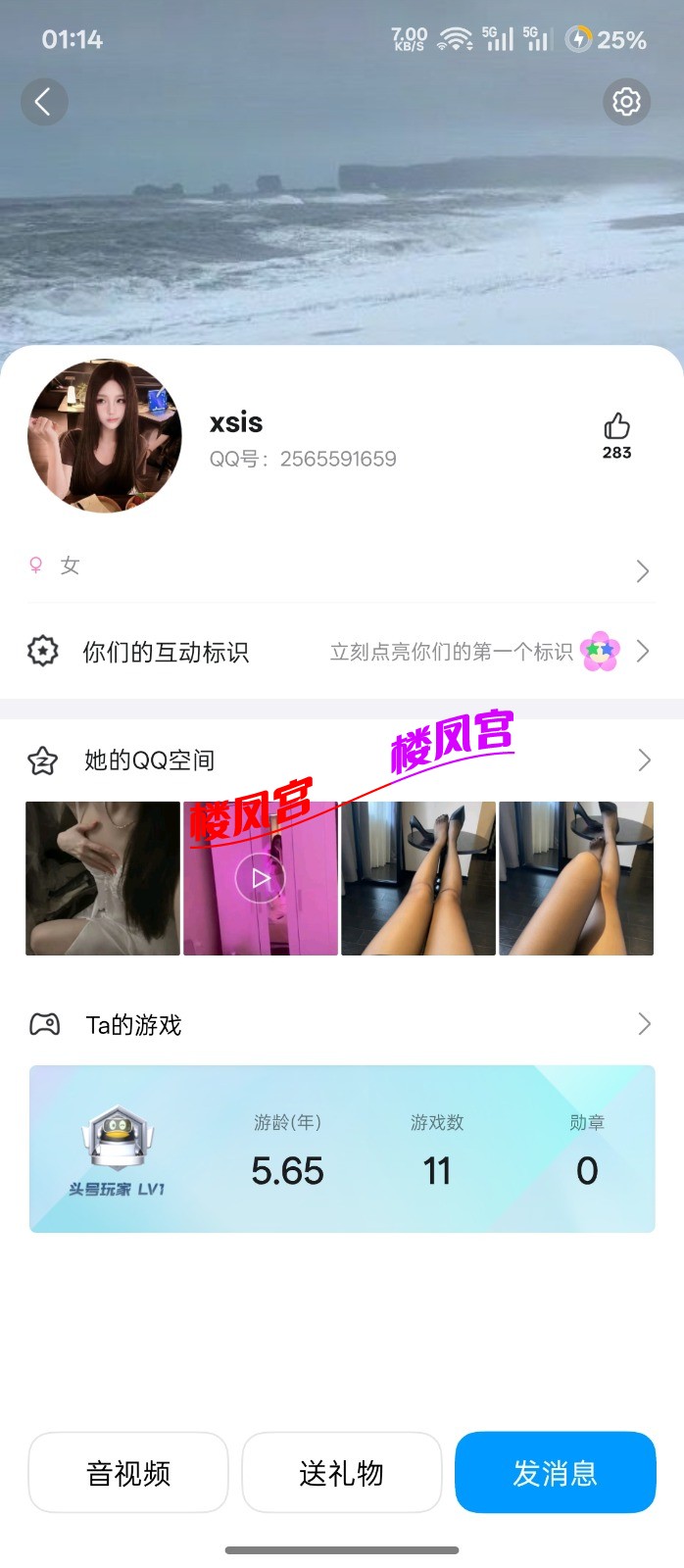The height and width of the screenshot is (1568, 684).
Task: Open the last QQ空间 photo thumbnail
Action: [x=576, y=878]
